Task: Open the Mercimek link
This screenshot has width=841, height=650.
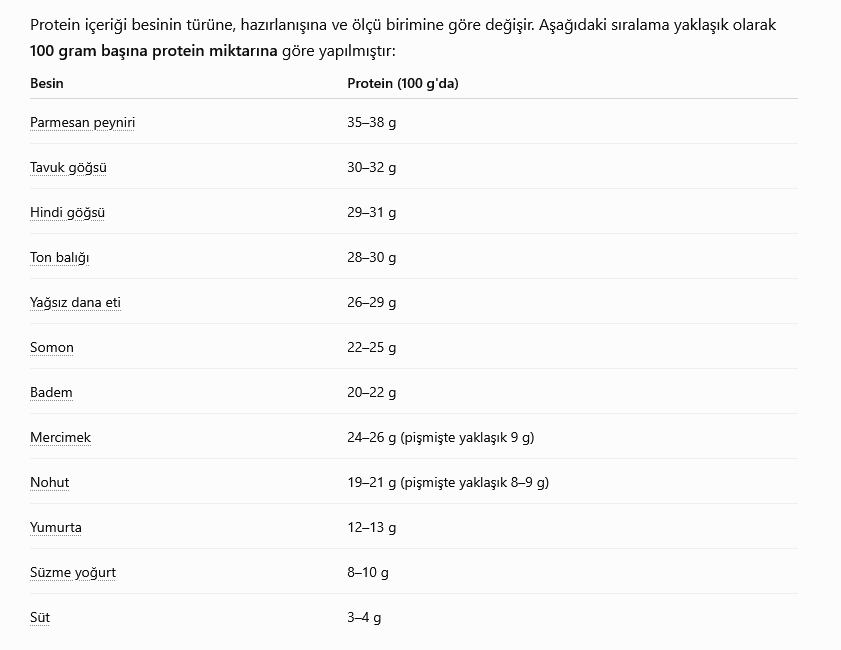Action: point(60,438)
